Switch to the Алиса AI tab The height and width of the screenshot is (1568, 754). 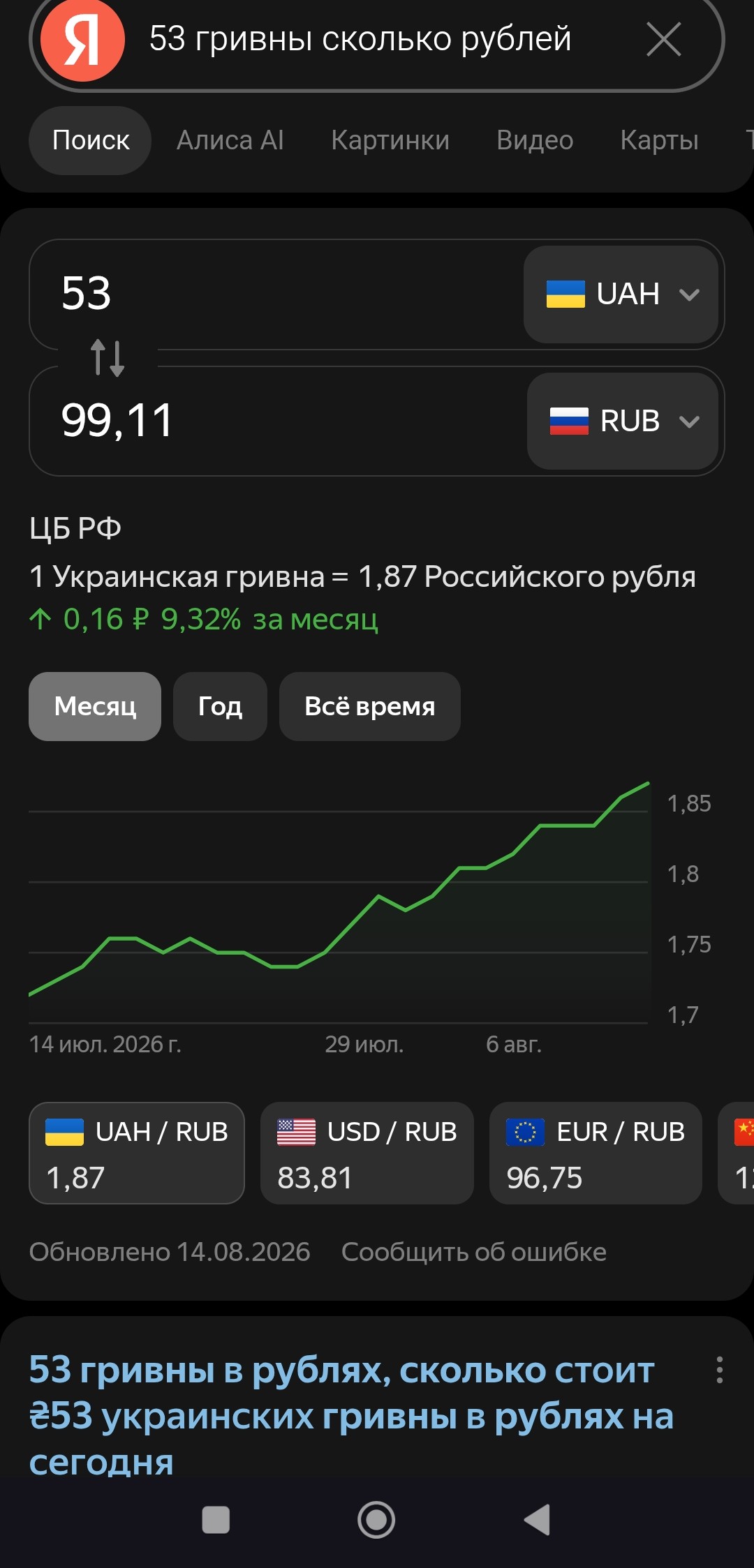[230, 140]
